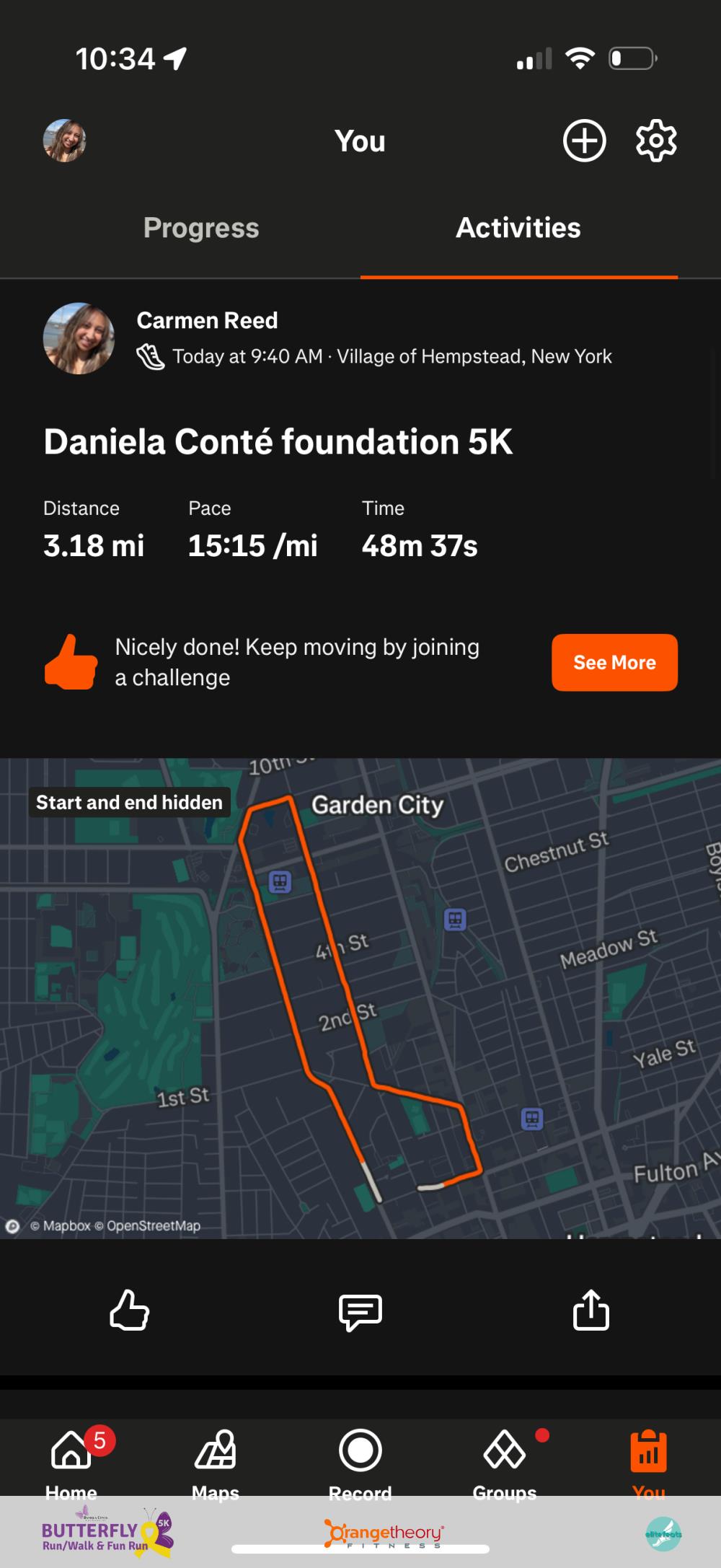Tap the See More button
Viewport: 721px width, 1568px height.
614,662
